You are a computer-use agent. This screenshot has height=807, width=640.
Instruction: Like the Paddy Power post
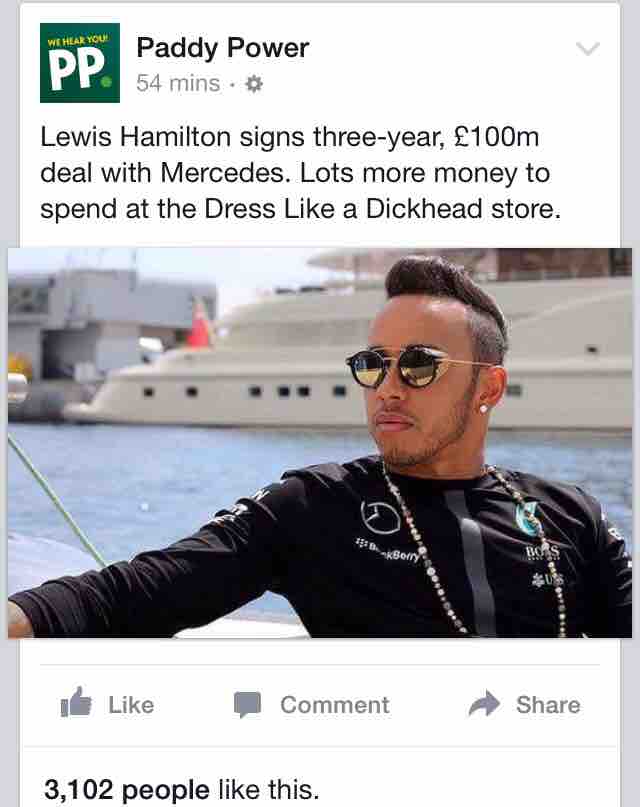(107, 704)
